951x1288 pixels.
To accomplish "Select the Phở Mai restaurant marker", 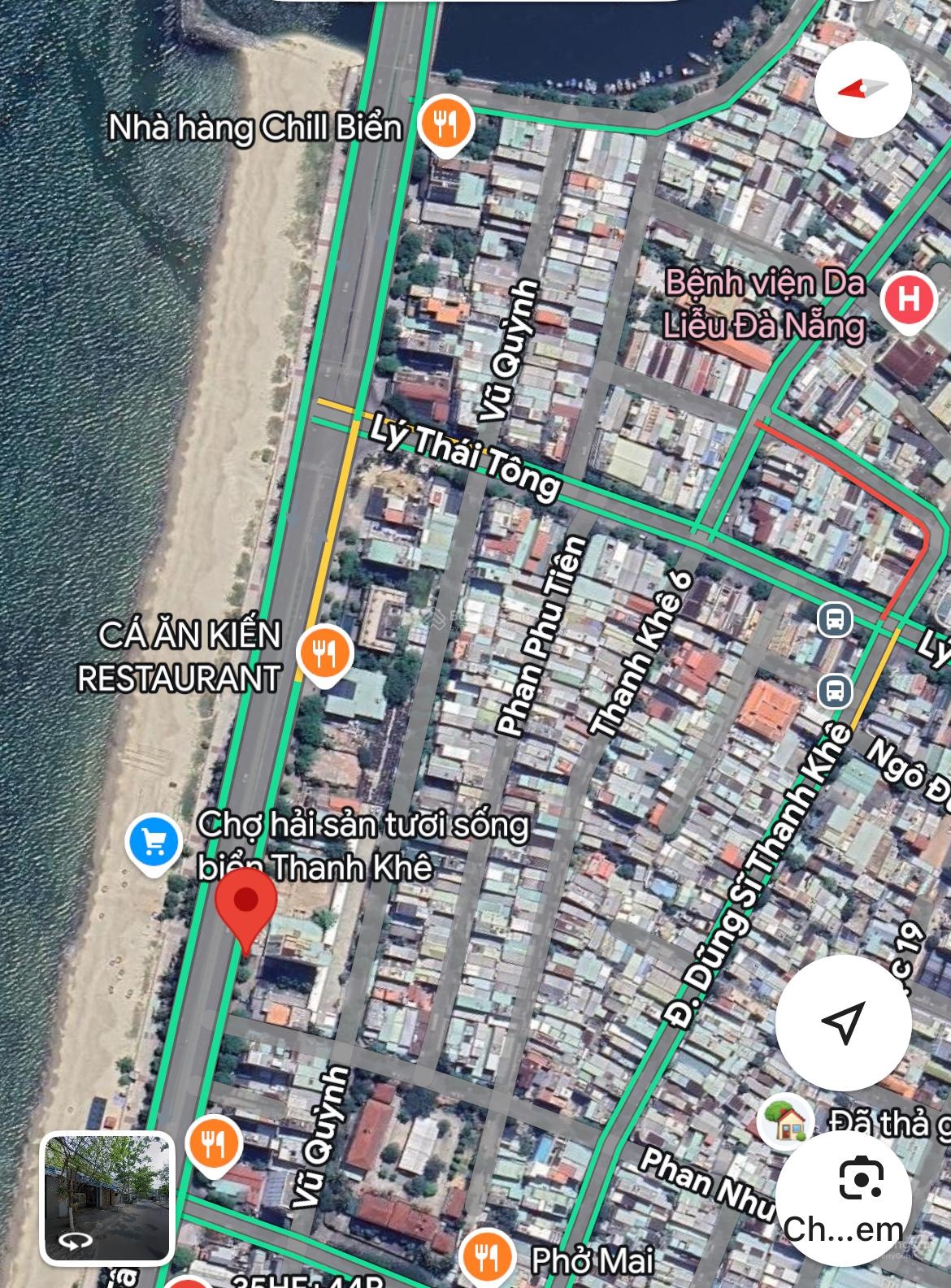I will pos(487,1256).
